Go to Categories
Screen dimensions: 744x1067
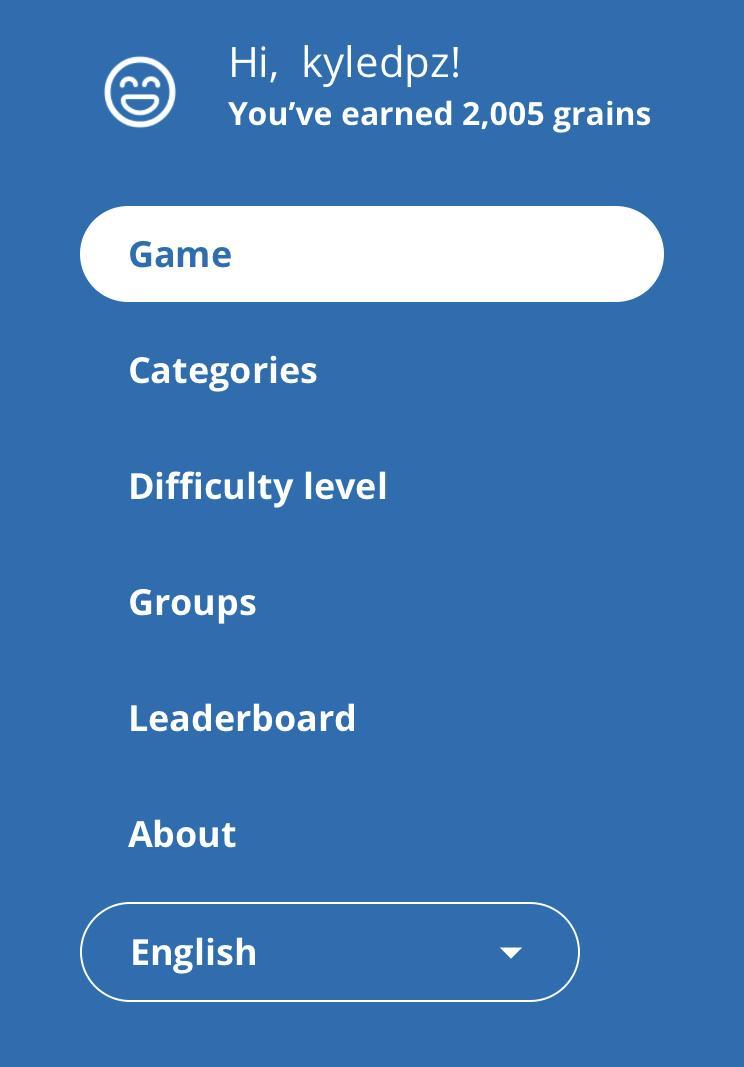pyautogui.click(x=223, y=370)
